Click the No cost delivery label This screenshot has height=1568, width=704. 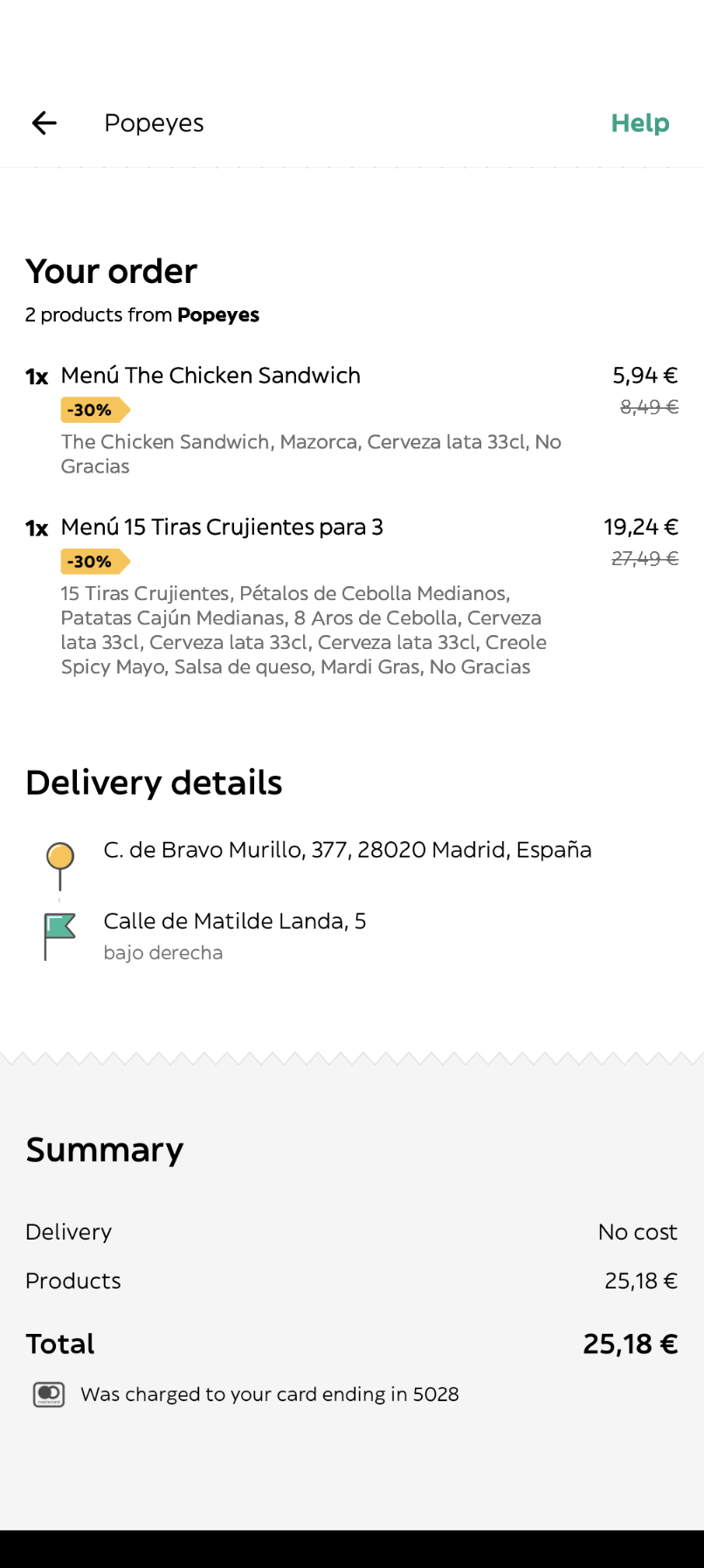[637, 1232]
